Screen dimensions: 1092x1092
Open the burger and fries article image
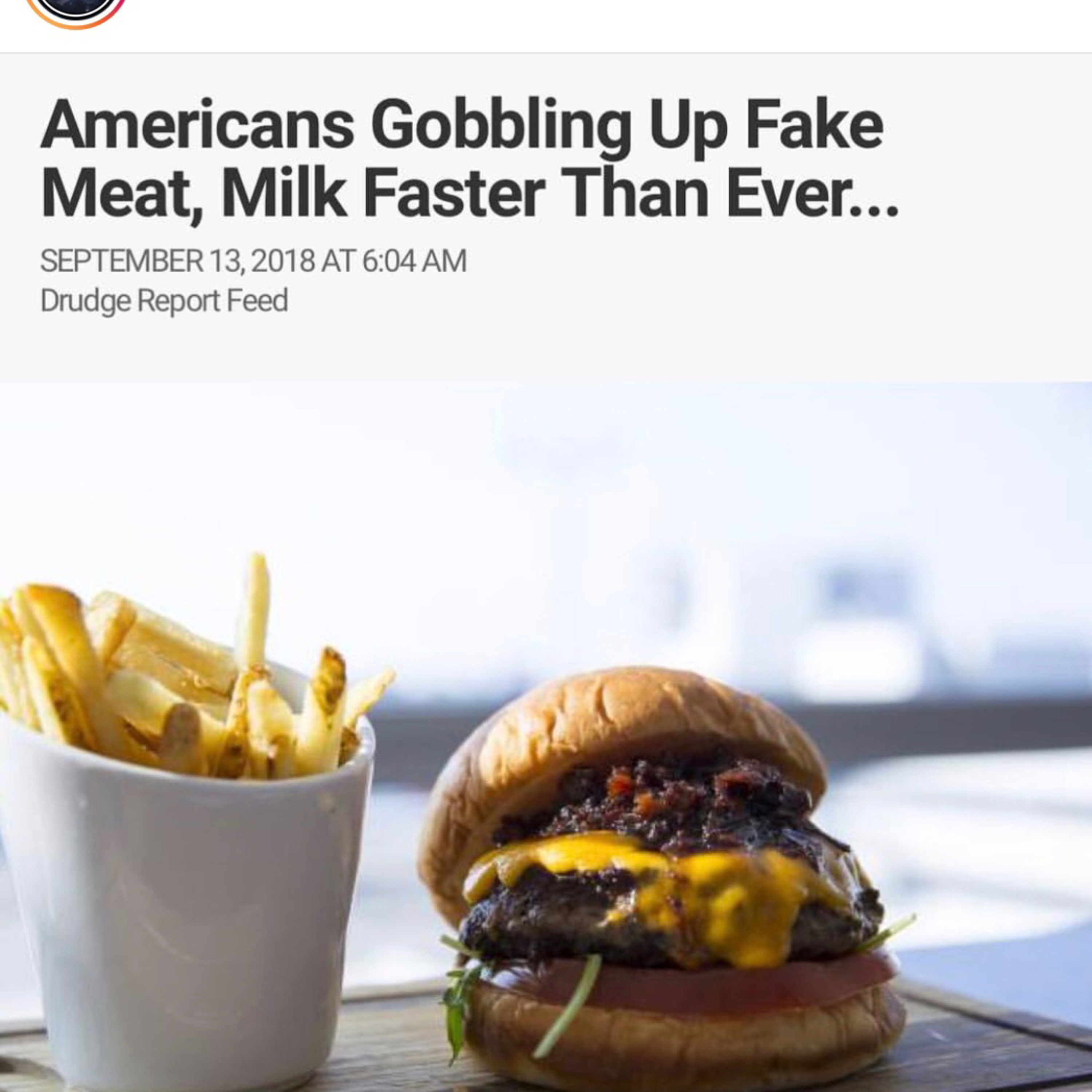[546, 737]
